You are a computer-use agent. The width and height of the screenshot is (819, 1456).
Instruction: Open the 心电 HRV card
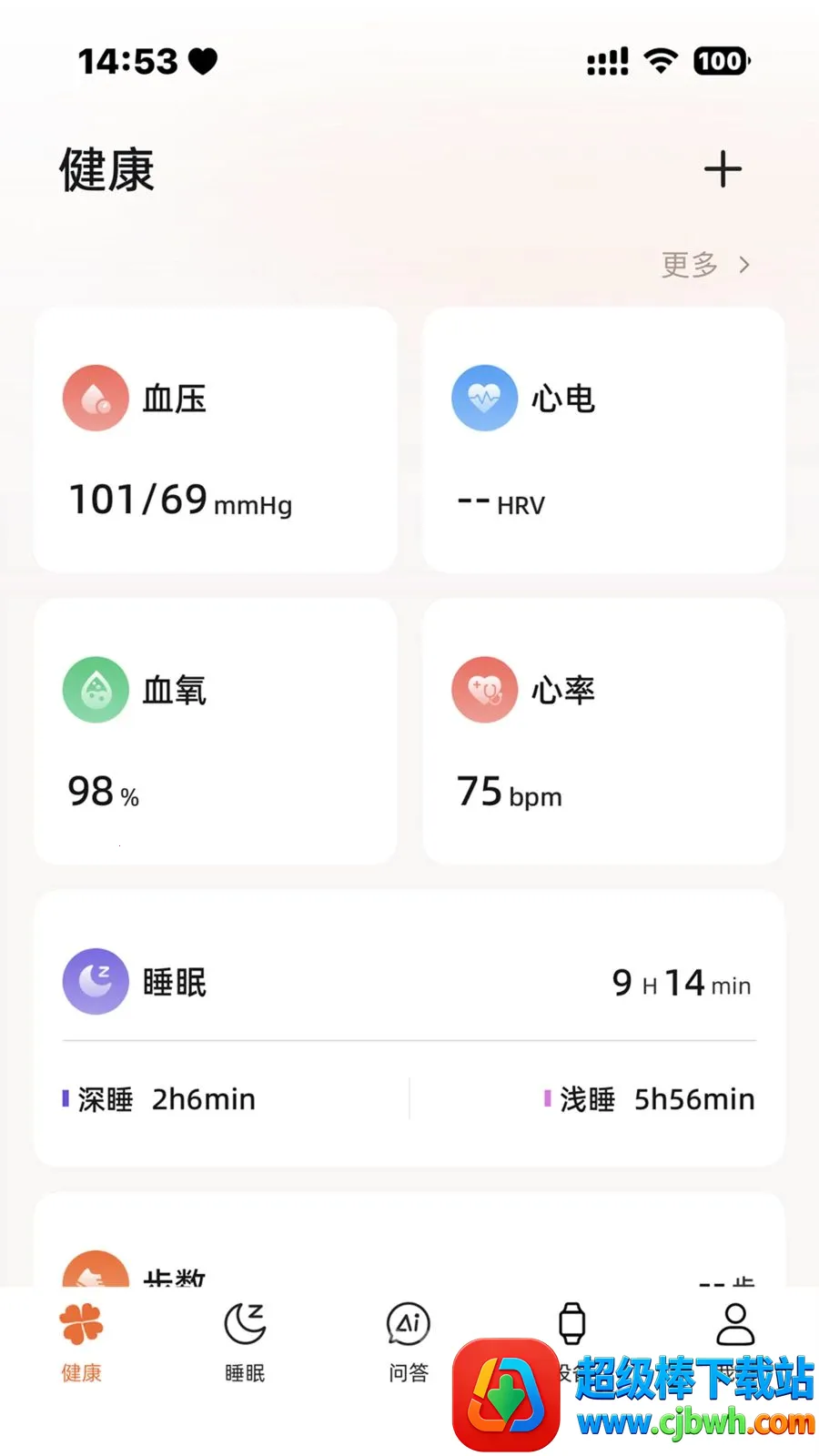click(x=603, y=440)
